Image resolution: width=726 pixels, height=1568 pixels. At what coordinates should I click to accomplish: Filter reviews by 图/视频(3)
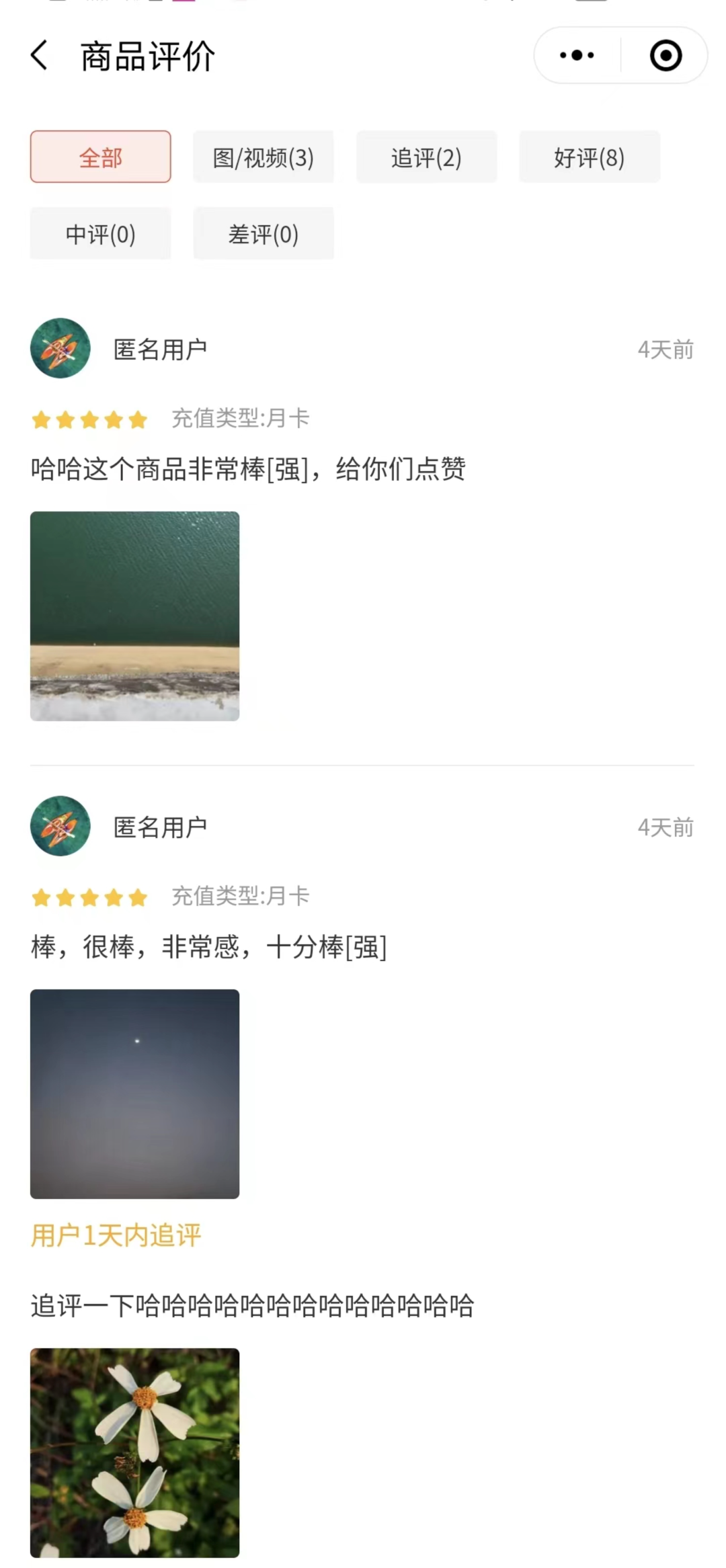tap(264, 157)
